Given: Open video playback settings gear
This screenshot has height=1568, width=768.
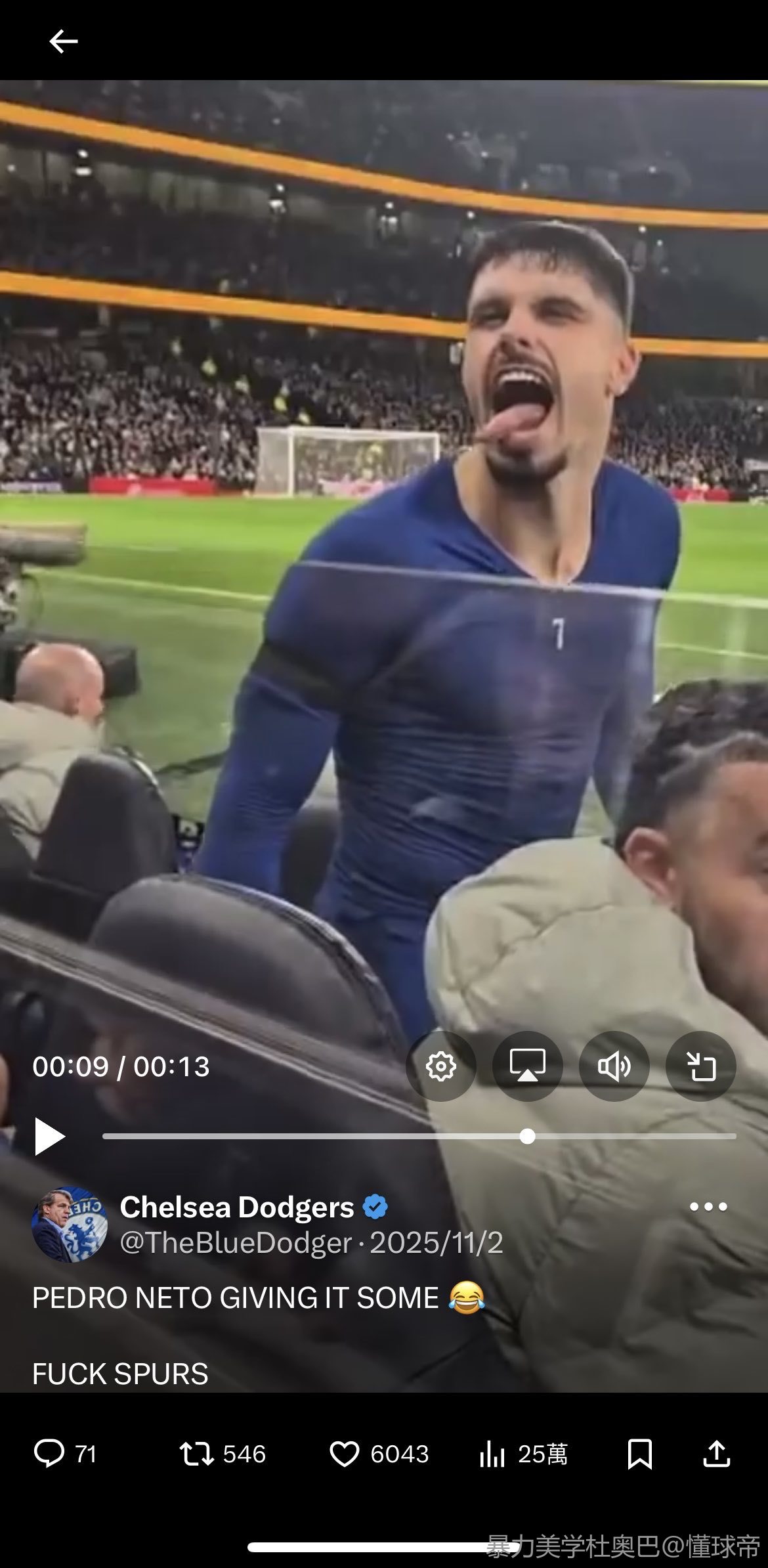Looking at the screenshot, I should (x=440, y=1066).
